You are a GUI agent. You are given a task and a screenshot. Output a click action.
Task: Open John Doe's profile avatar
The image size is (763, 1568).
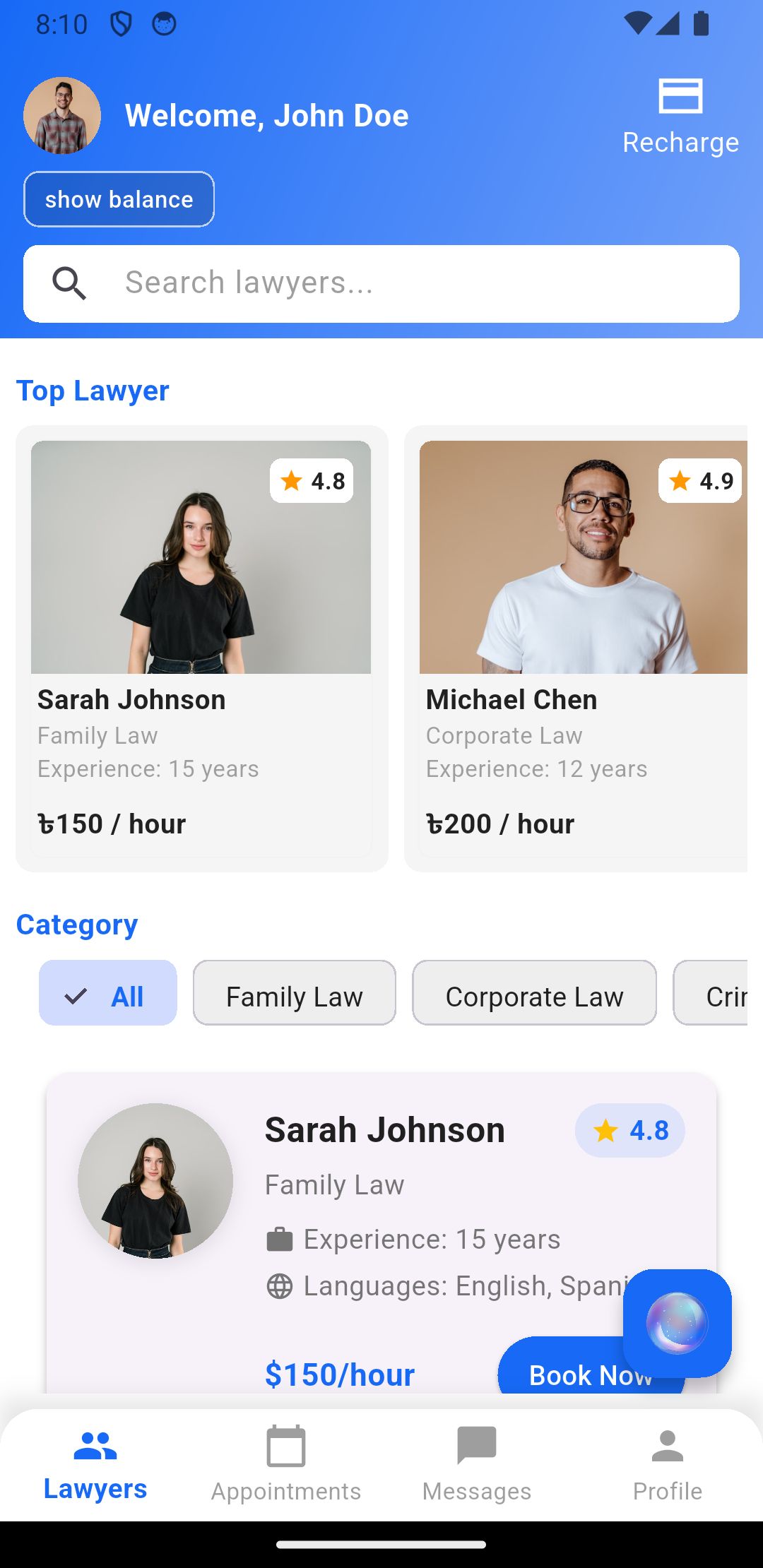62,116
